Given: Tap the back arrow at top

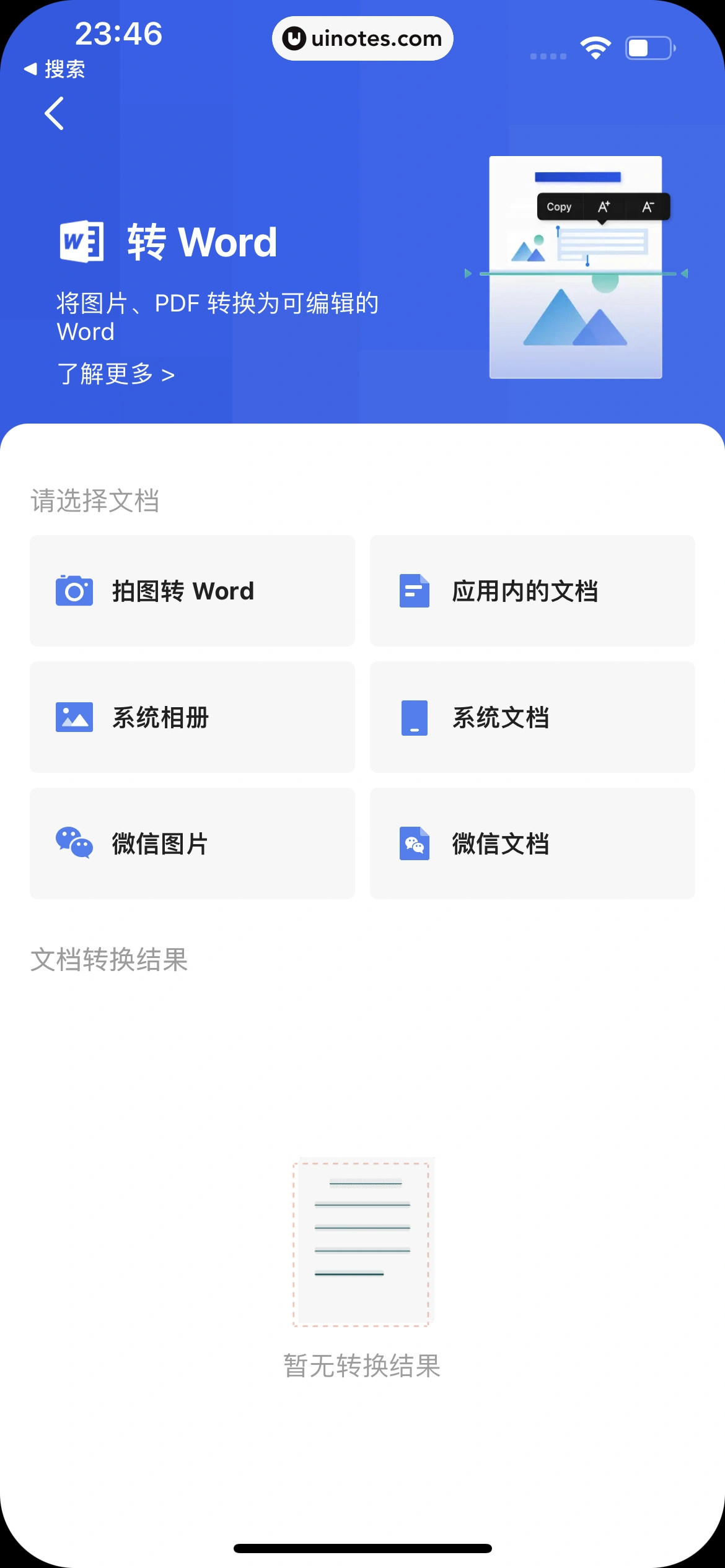Looking at the screenshot, I should pyautogui.click(x=55, y=113).
